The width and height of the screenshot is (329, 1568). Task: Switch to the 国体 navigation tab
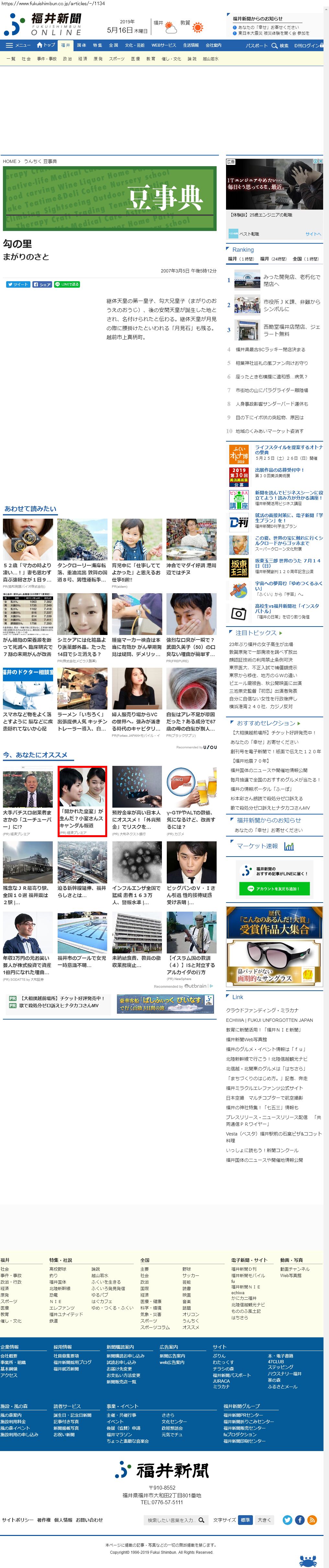(81, 45)
